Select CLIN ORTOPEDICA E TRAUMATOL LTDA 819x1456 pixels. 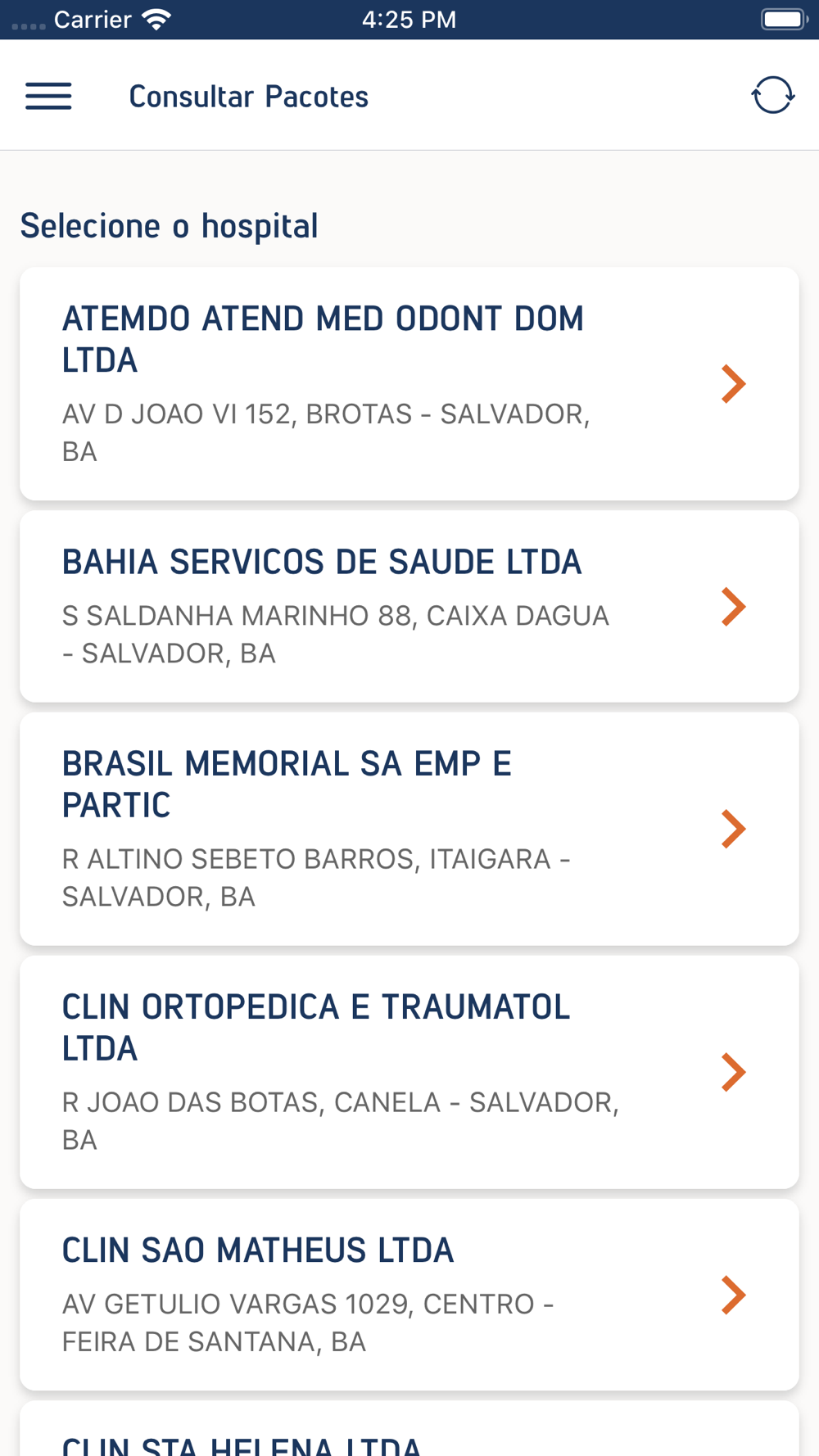[409, 1072]
